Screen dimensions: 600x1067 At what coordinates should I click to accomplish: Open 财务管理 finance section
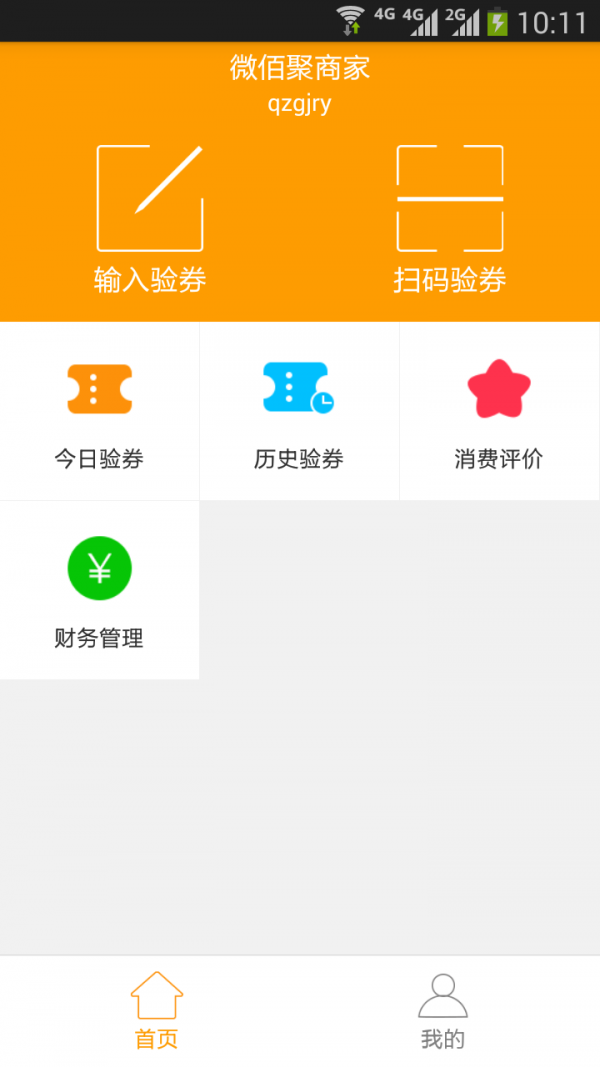(99, 590)
